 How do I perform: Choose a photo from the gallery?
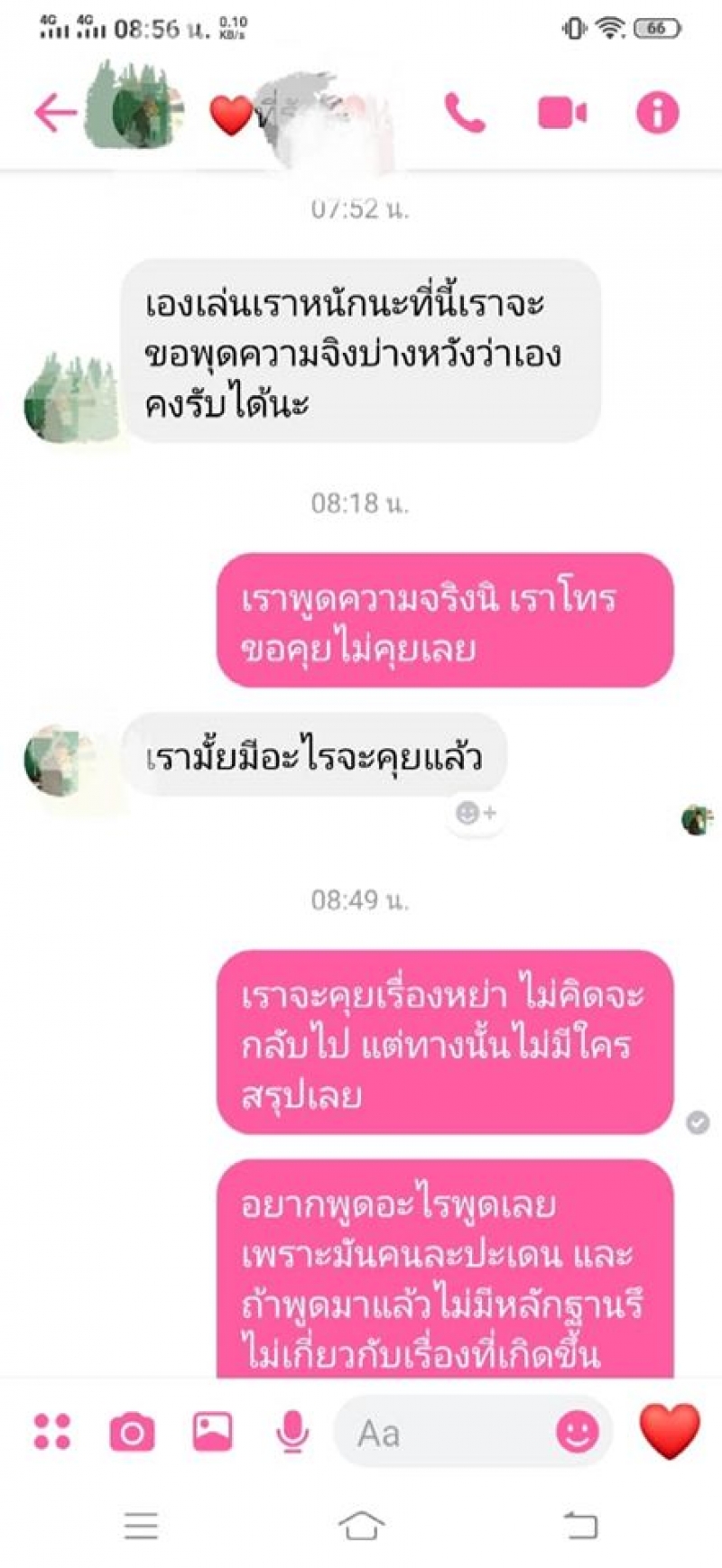[x=212, y=1432]
